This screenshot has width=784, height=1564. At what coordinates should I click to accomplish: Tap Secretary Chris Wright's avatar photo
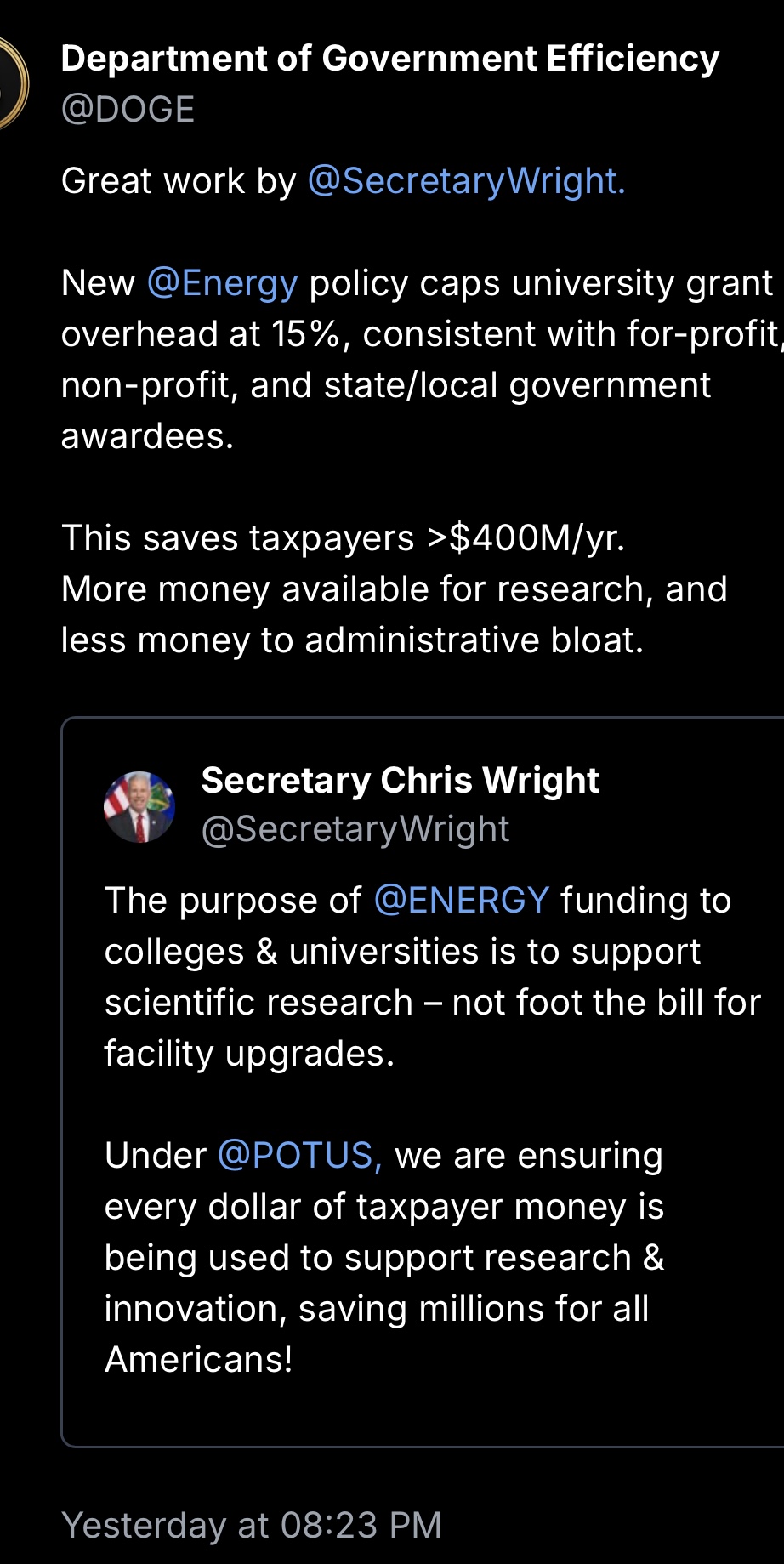(x=139, y=806)
